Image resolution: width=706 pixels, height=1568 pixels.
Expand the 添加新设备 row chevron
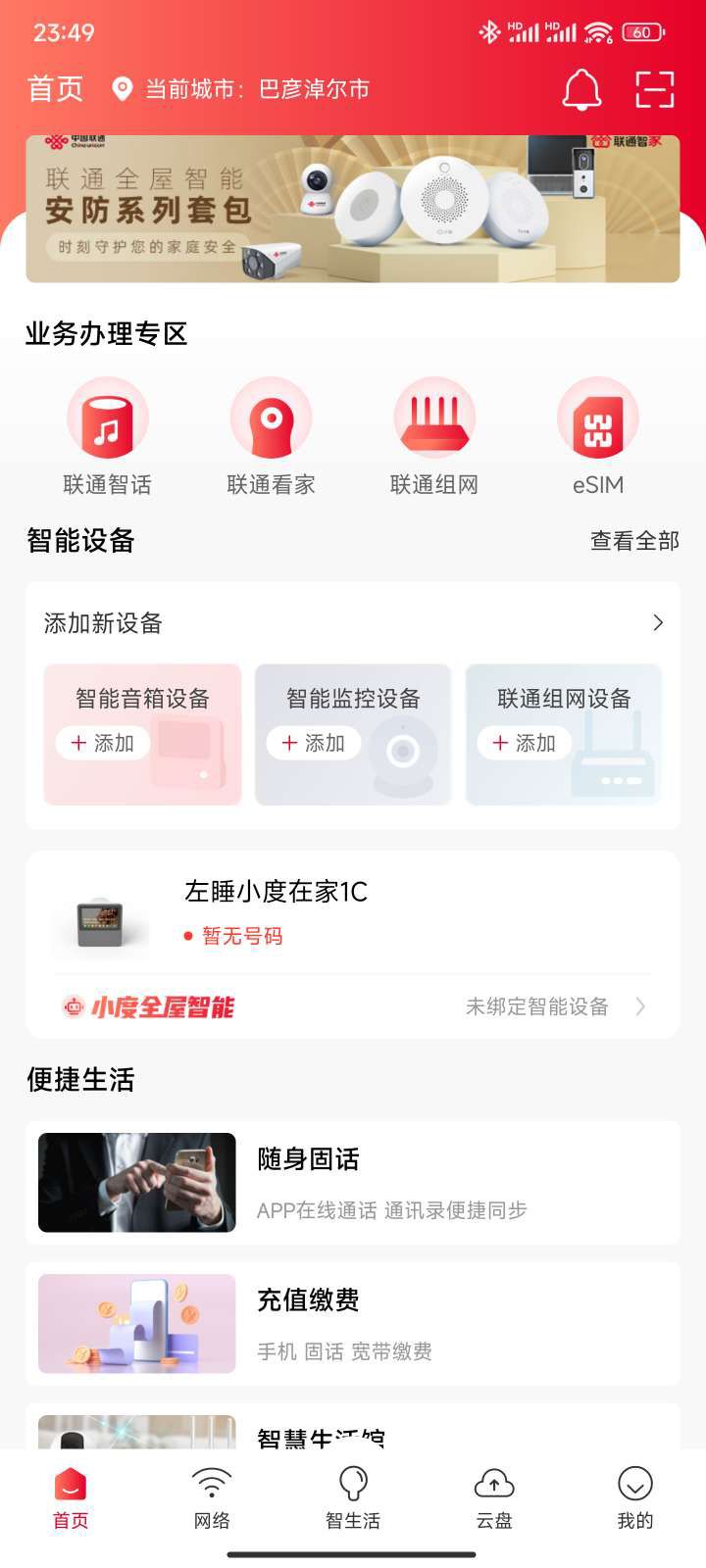tap(657, 622)
